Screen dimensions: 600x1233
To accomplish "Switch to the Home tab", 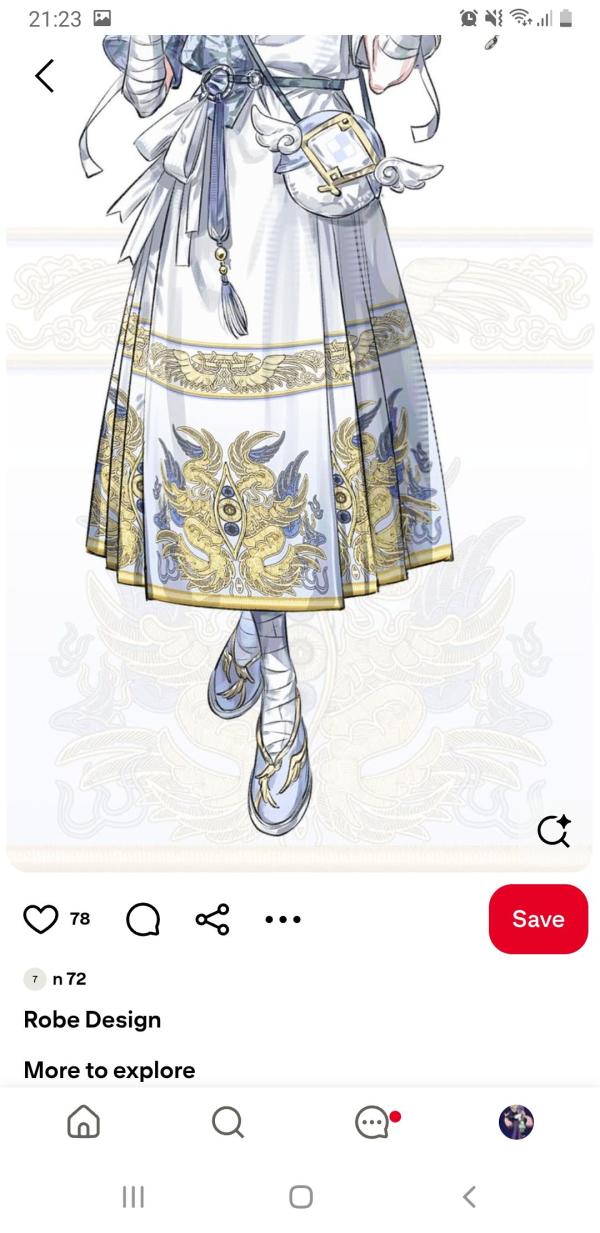I will point(83,1122).
